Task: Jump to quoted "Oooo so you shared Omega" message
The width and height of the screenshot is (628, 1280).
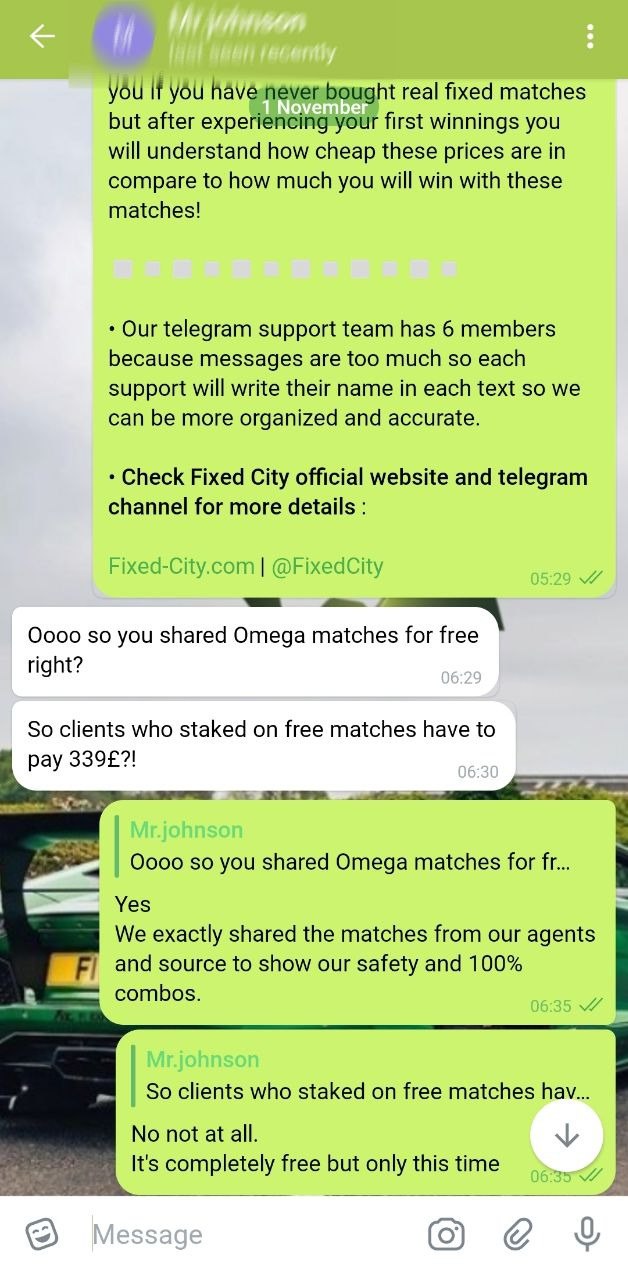Action: point(350,847)
